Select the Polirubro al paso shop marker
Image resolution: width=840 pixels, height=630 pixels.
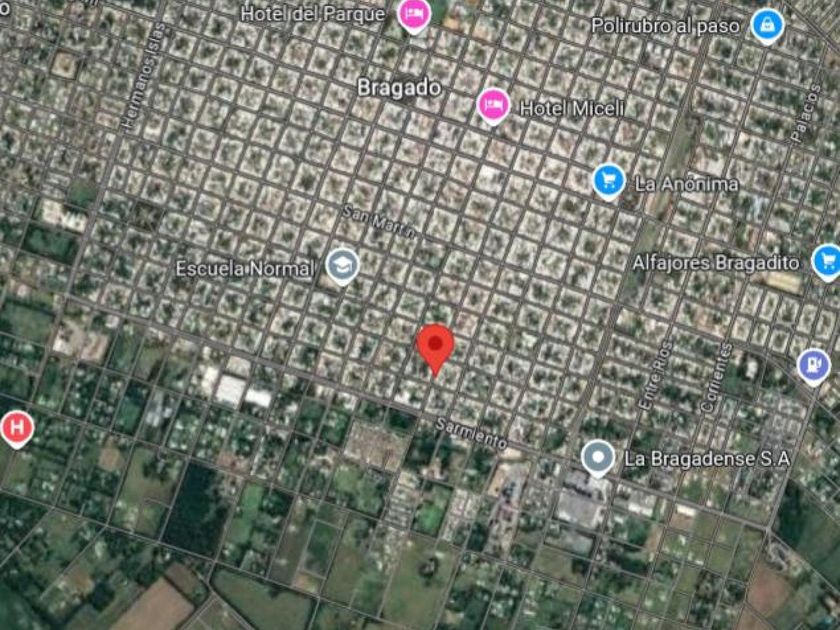coord(767,26)
